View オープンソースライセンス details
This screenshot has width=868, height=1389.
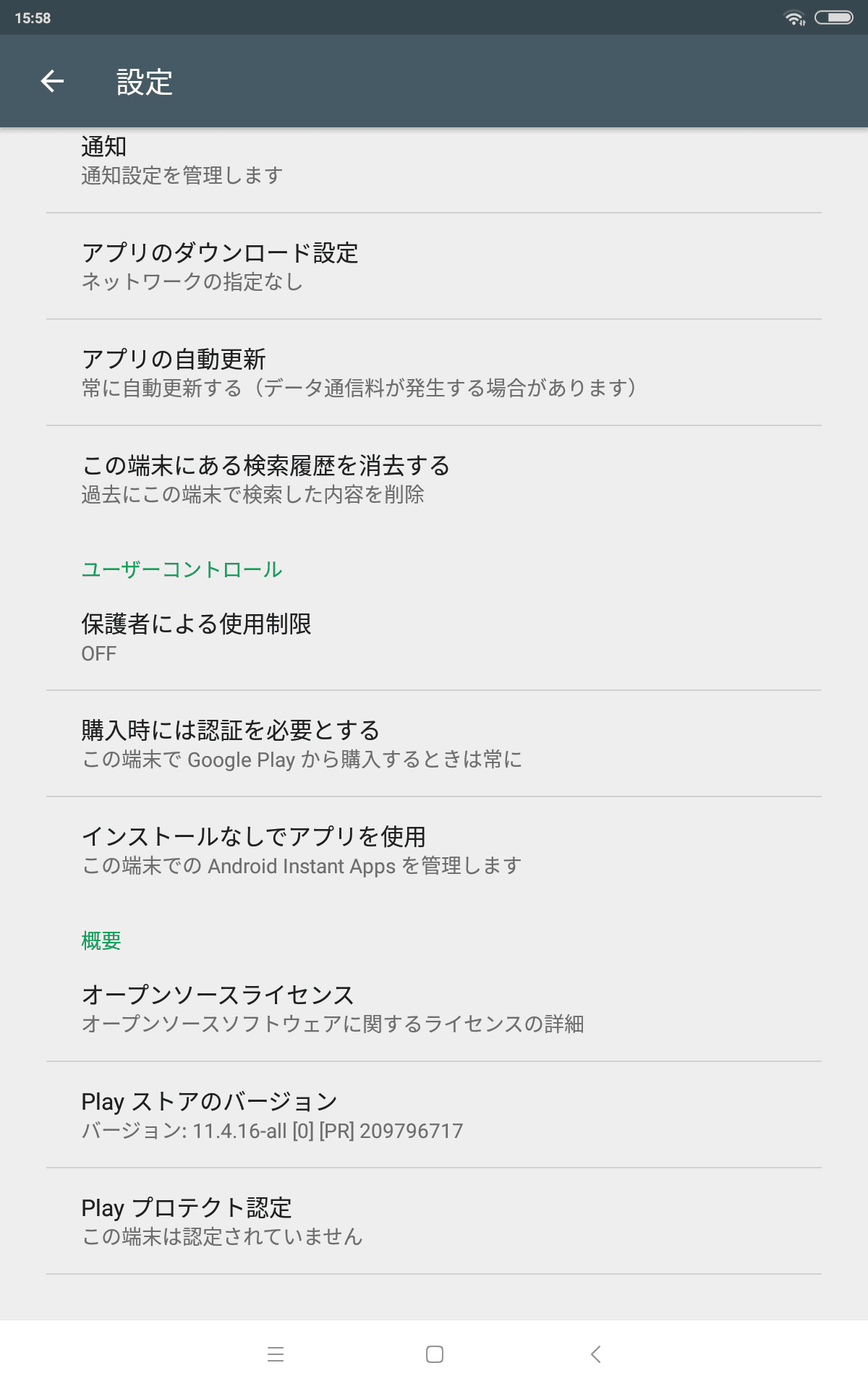click(434, 1008)
